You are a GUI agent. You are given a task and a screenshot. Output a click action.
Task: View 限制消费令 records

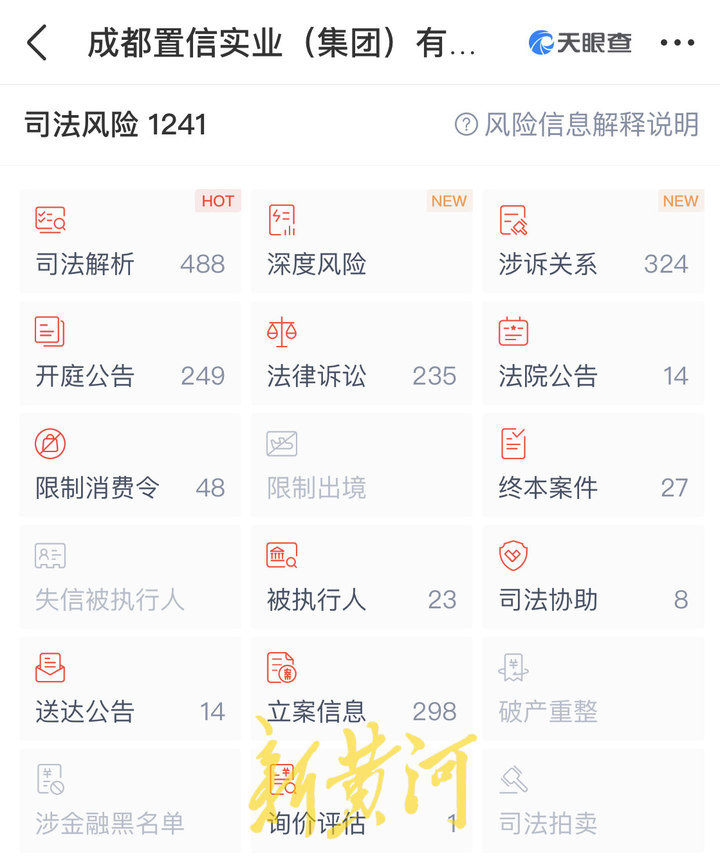[x=130, y=466]
